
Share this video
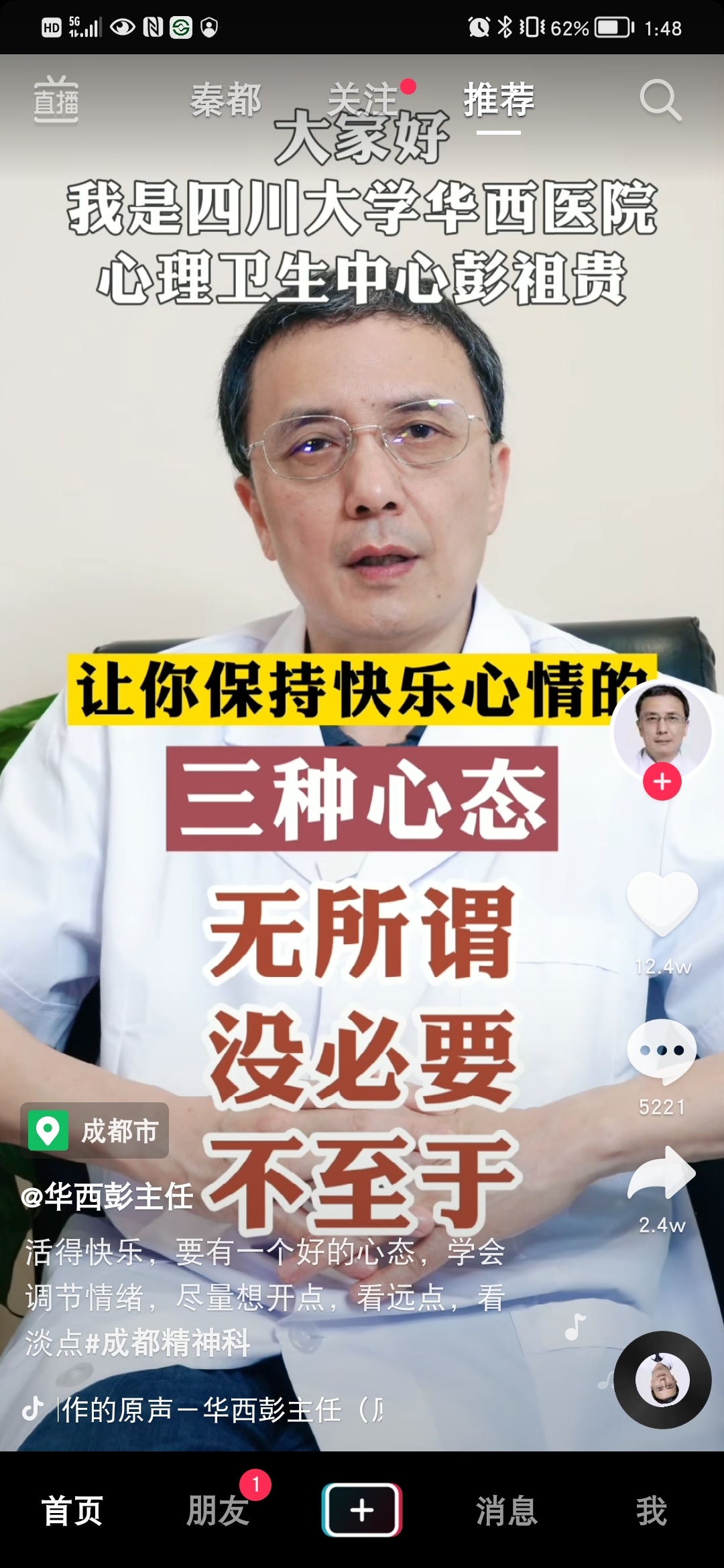coord(662,1174)
